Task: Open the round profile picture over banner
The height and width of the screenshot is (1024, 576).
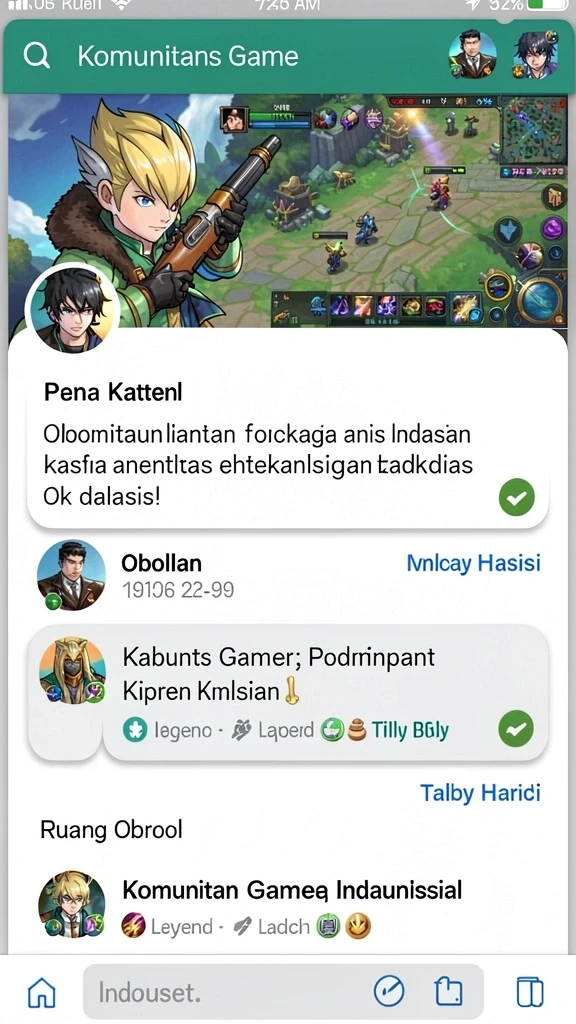Action: 72,310
